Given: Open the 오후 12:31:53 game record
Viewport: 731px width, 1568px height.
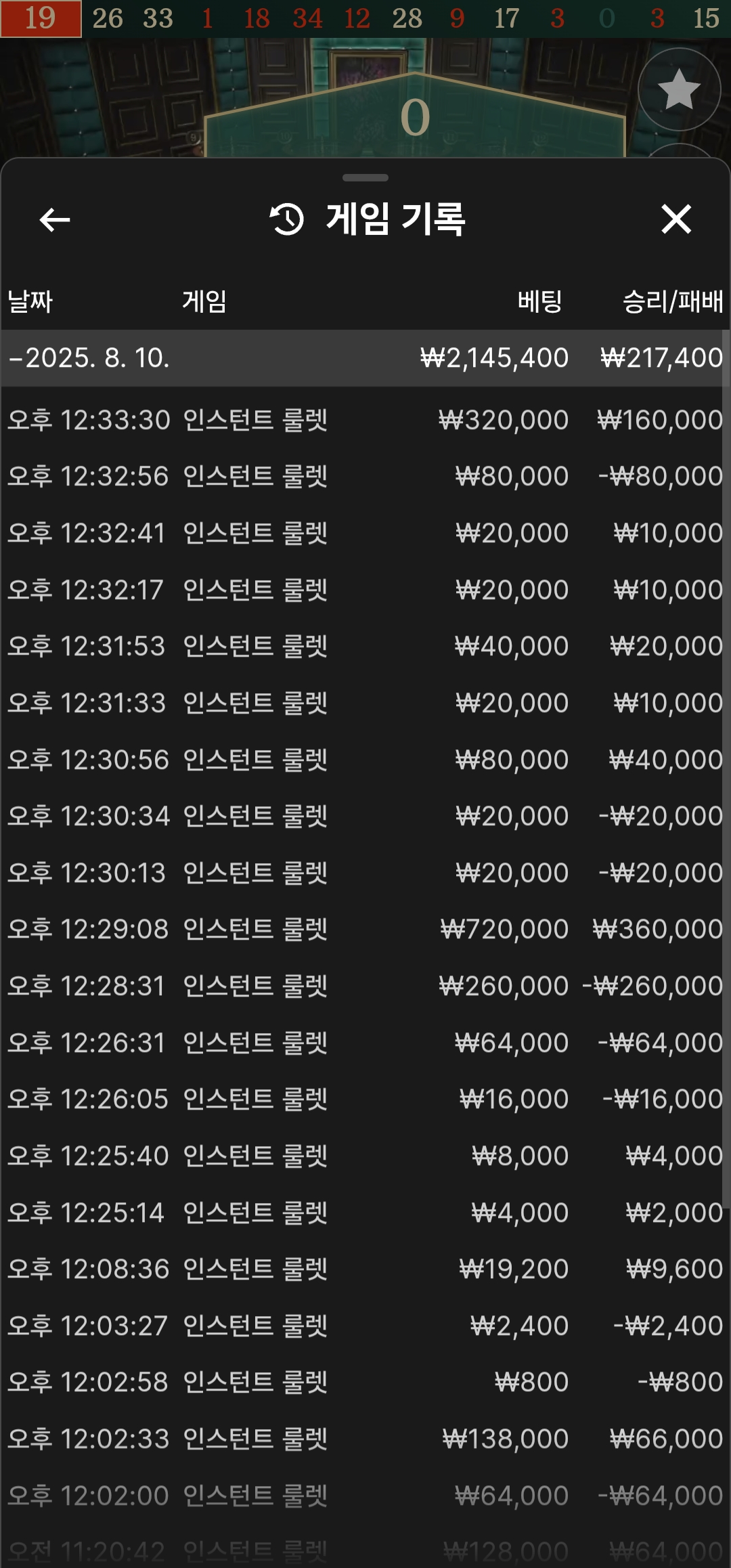Looking at the screenshot, I should pos(365,647).
